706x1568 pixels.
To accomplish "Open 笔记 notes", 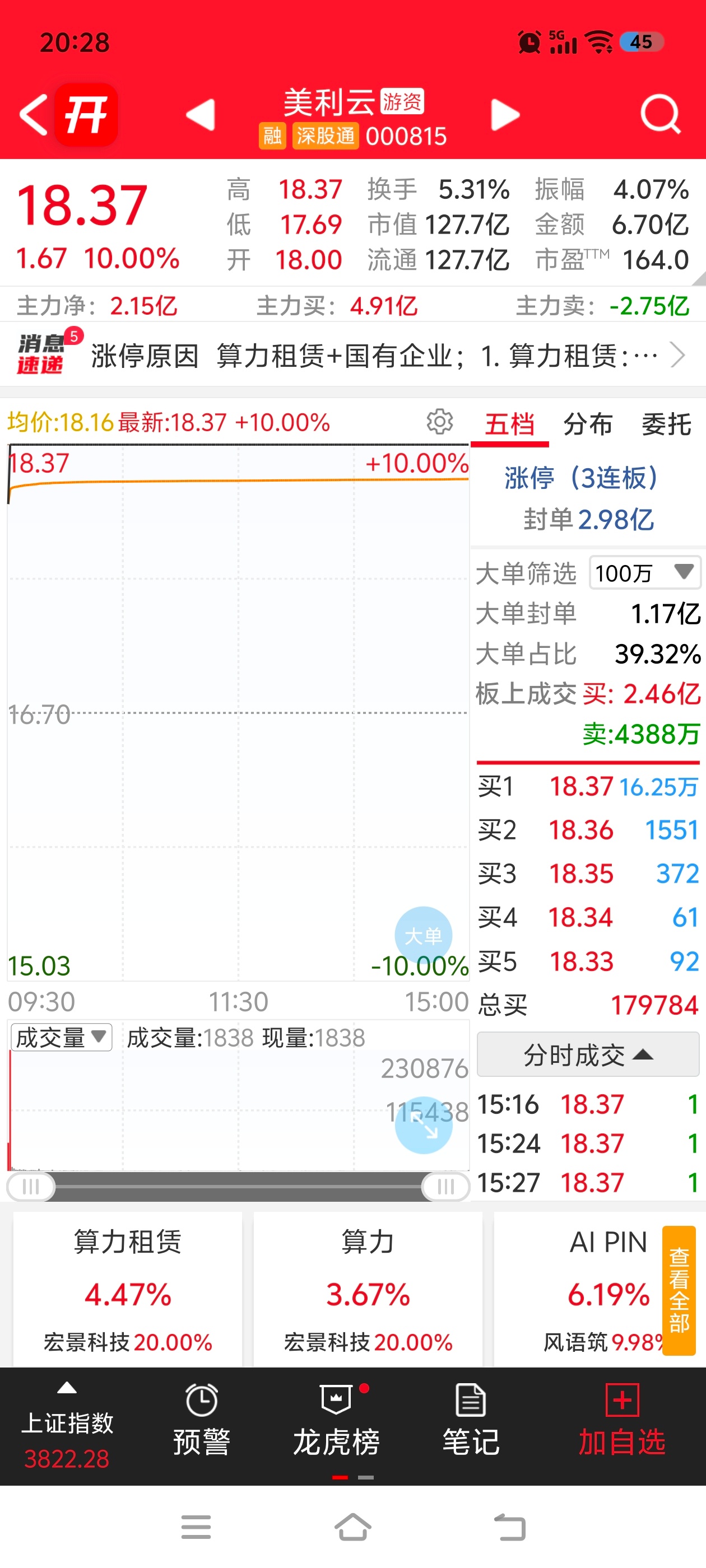I will tap(471, 1421).
